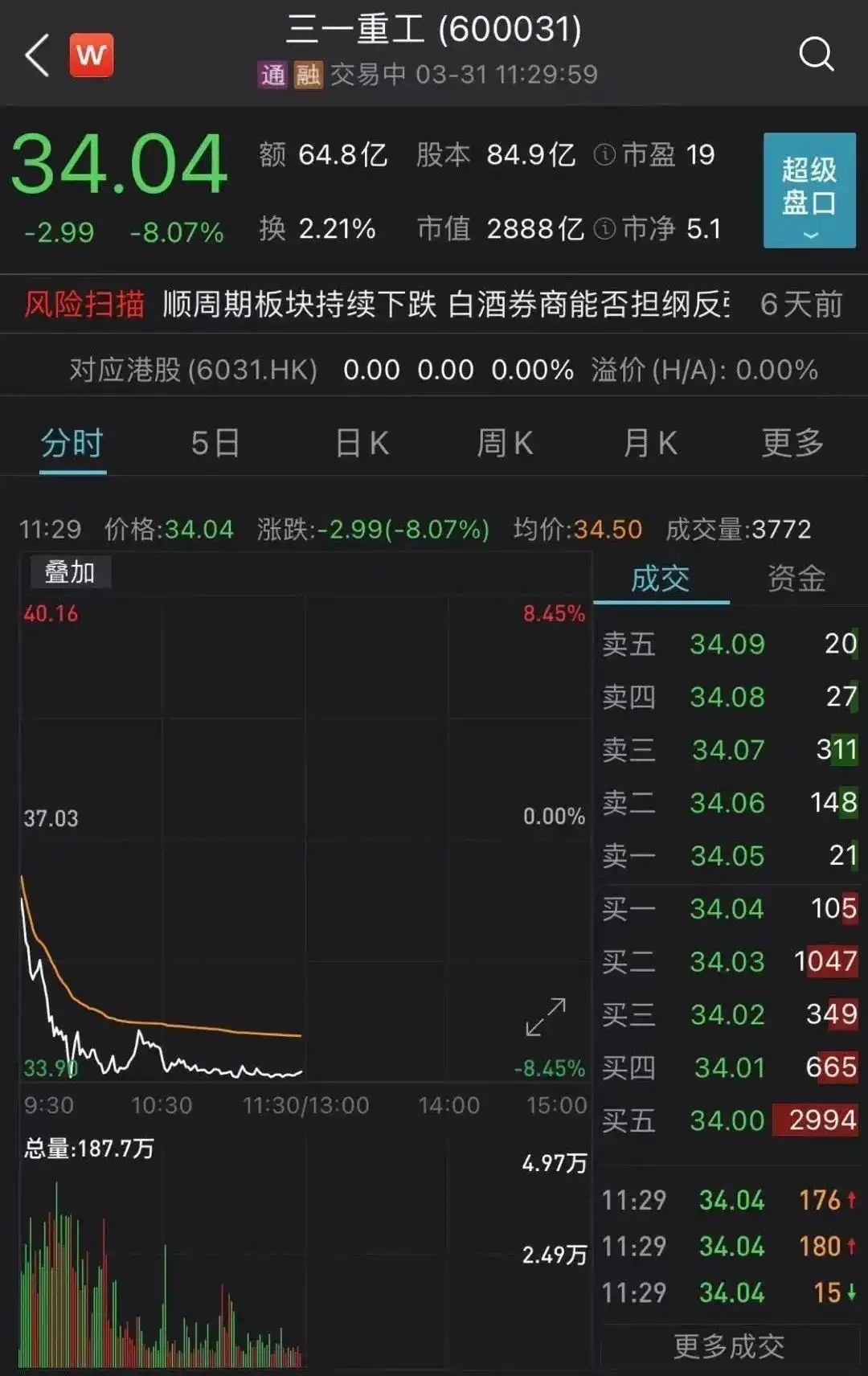Open the search magnifier icon
Viewport: 868px width, 1376px height.
pyautogui.click(x=816, y=55)
